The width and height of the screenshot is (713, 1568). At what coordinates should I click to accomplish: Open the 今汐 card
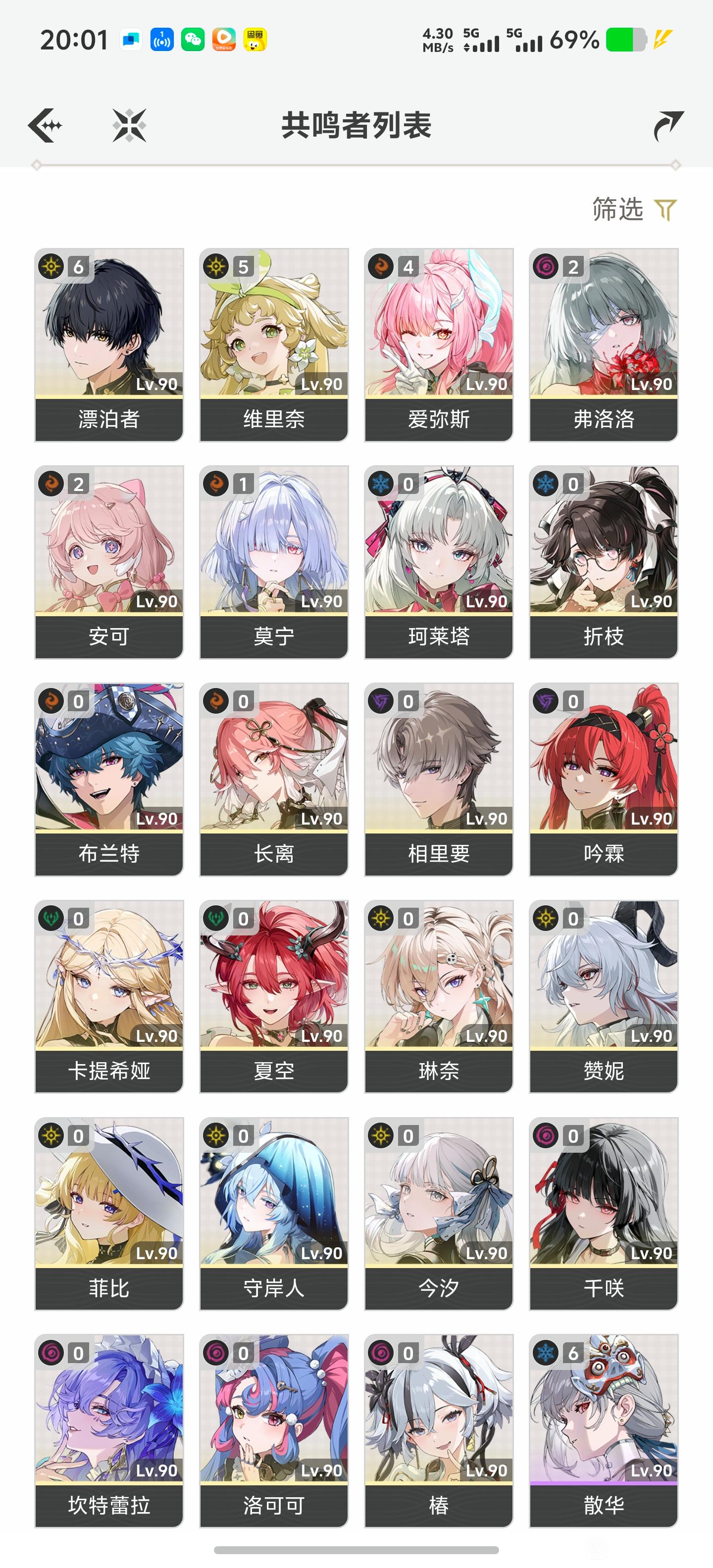438,1213
